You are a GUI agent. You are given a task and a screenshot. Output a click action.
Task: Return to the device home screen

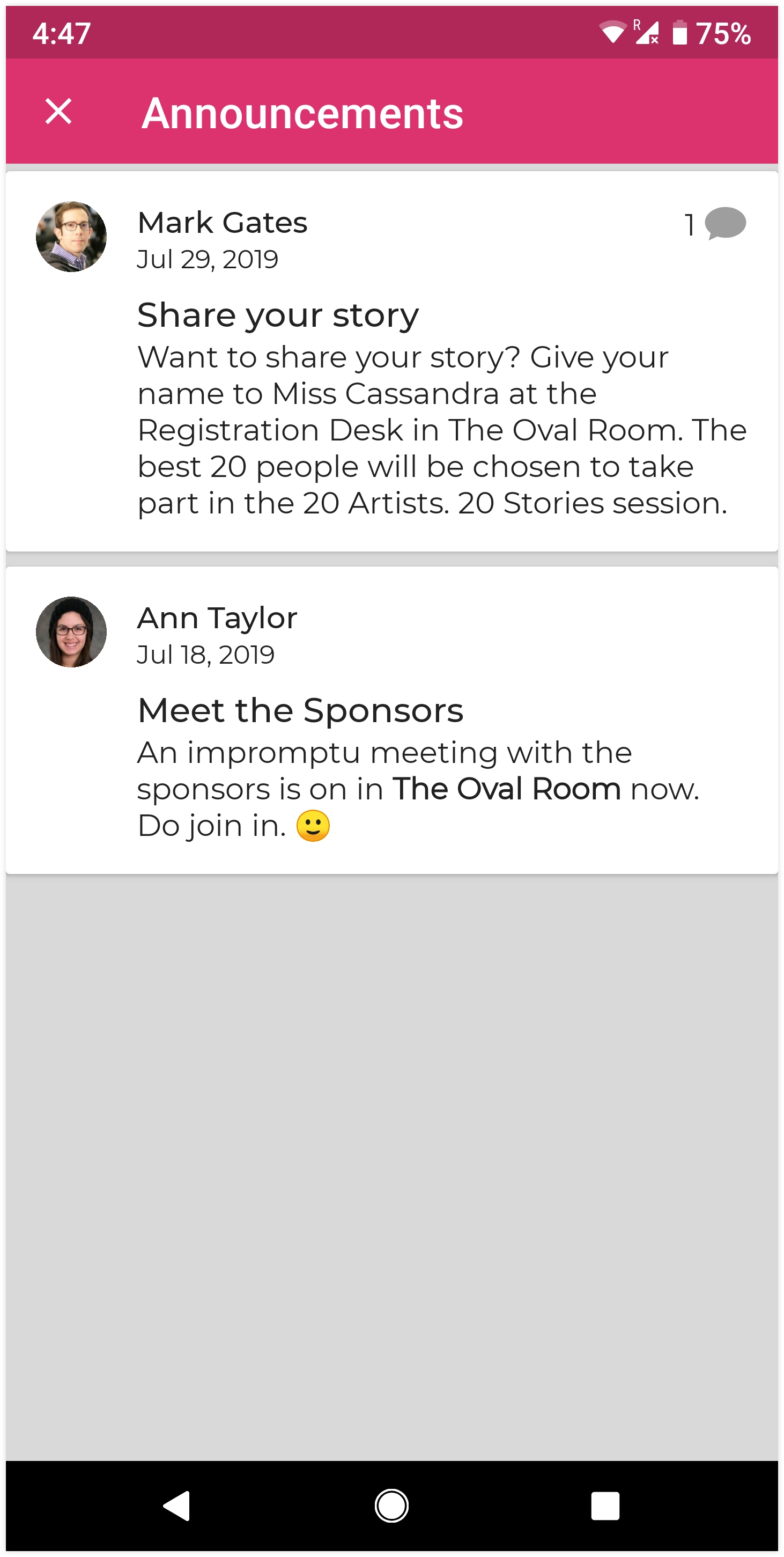tap(392, 1505)
